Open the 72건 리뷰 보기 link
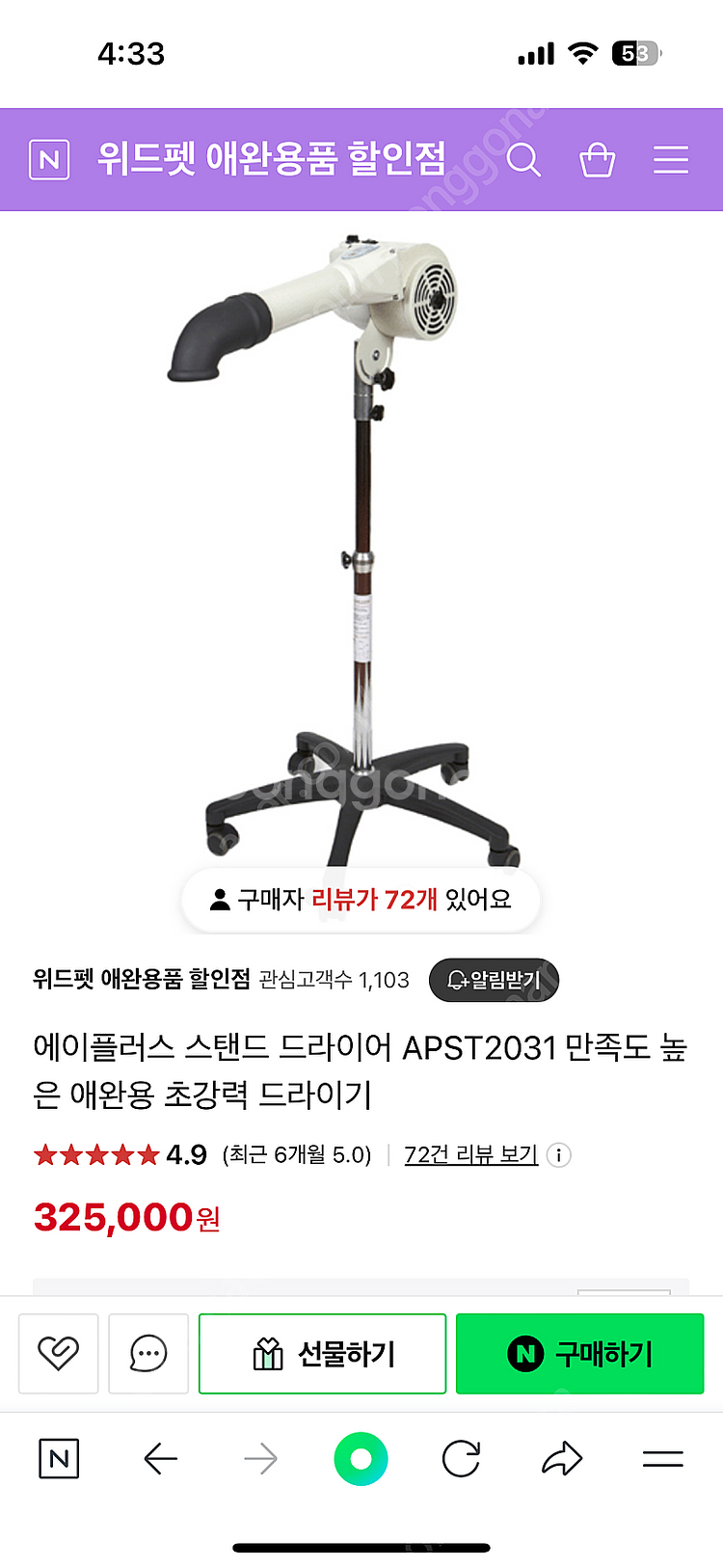 470,1154
